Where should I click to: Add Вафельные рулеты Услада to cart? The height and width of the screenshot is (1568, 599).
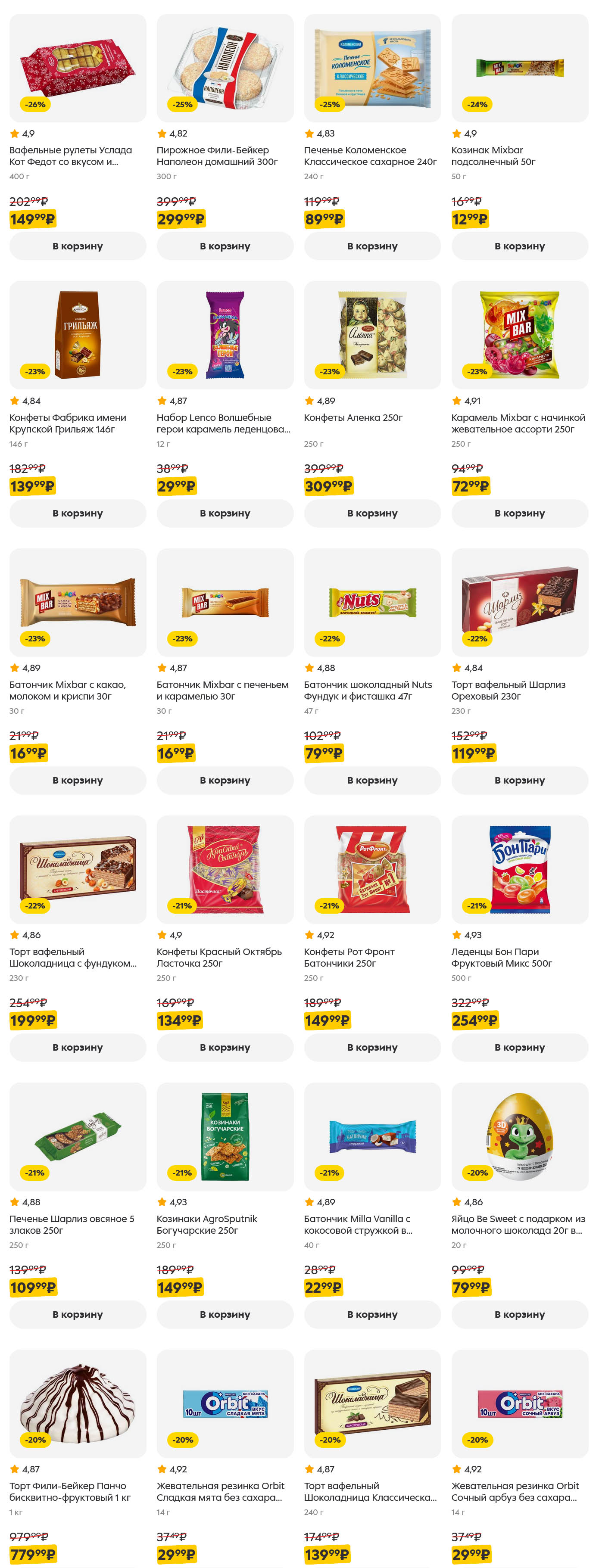pyautogui.click(x=77, y=246)
